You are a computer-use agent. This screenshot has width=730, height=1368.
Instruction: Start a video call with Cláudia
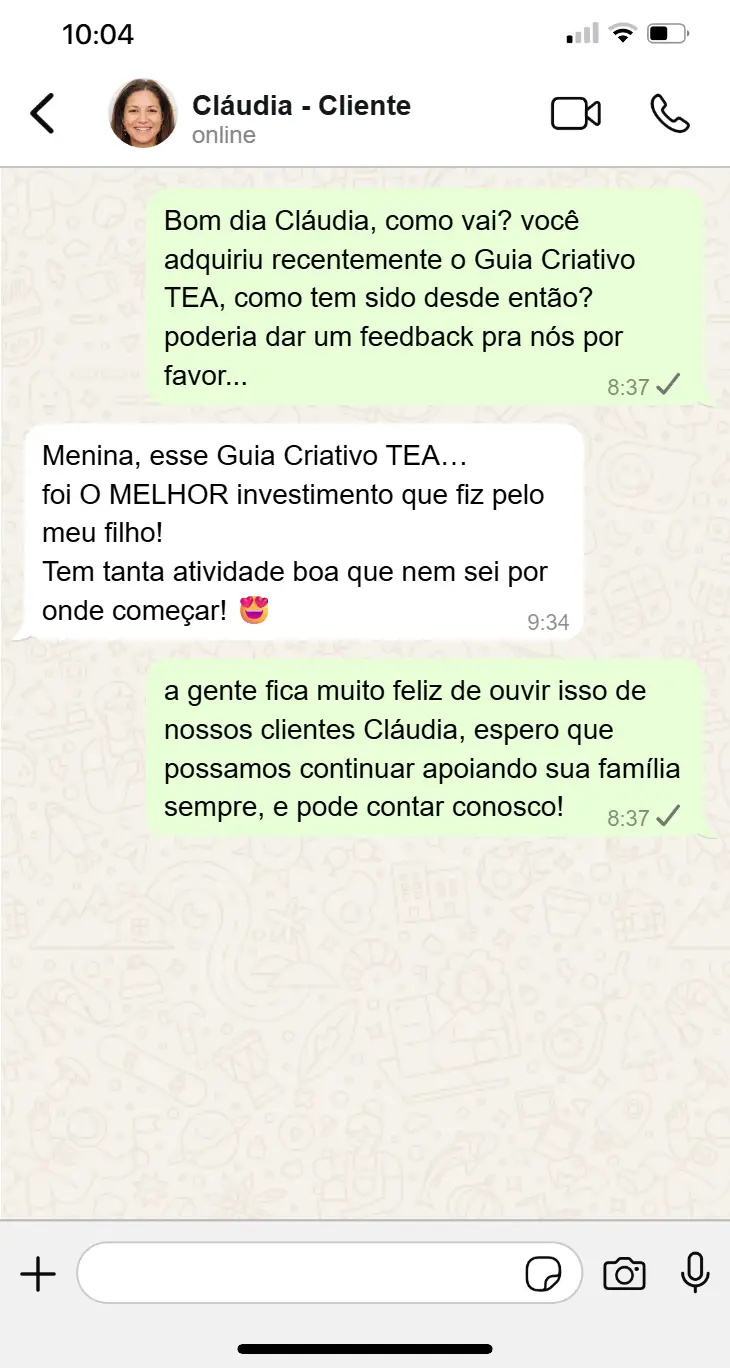[576, 114]
